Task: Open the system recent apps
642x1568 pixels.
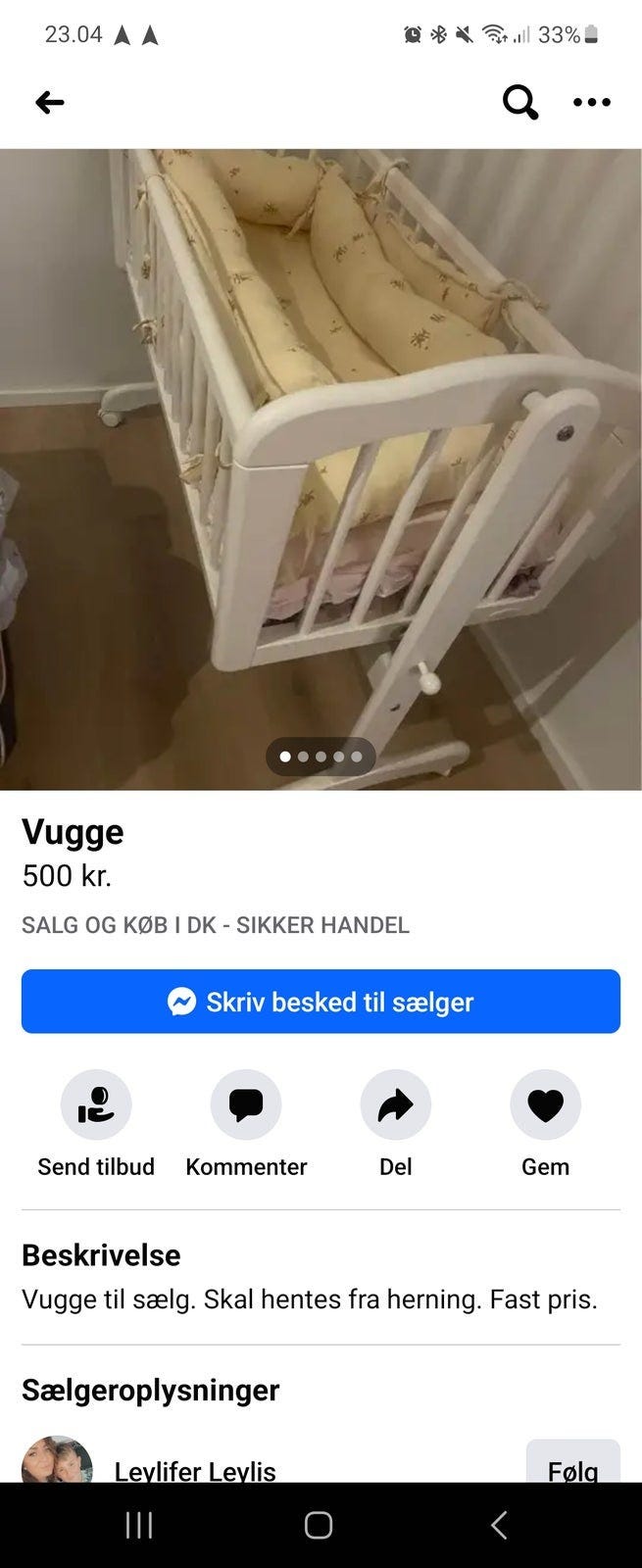Action: point(139,1525)
